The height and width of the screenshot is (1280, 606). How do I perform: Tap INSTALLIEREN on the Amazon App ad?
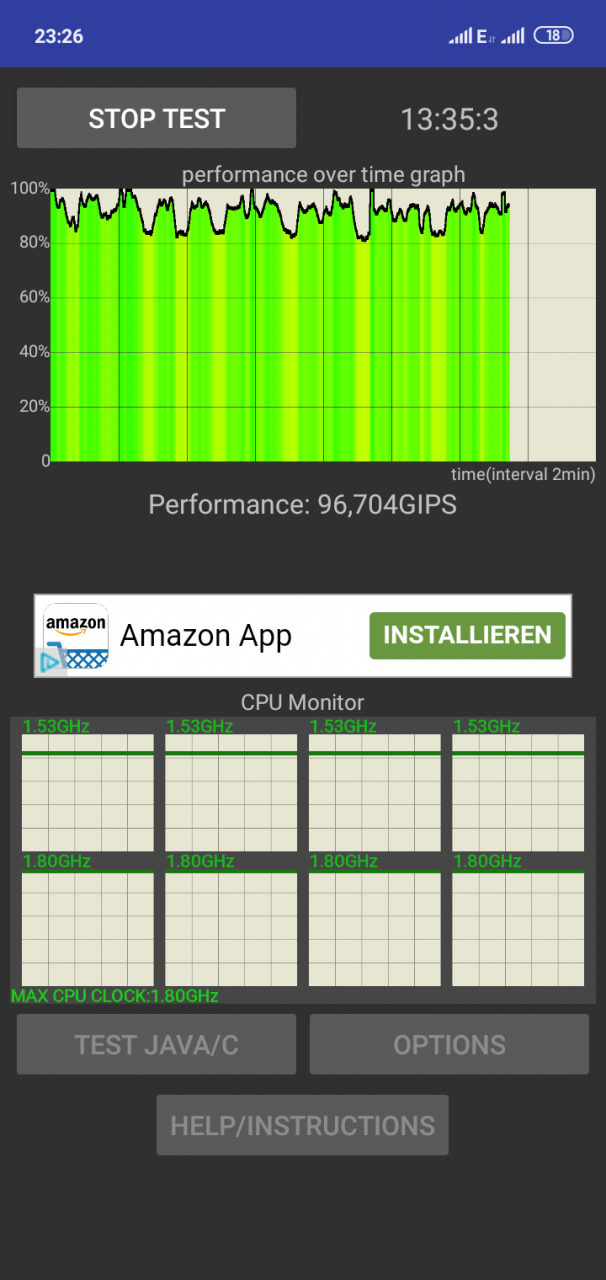point(467,635)
